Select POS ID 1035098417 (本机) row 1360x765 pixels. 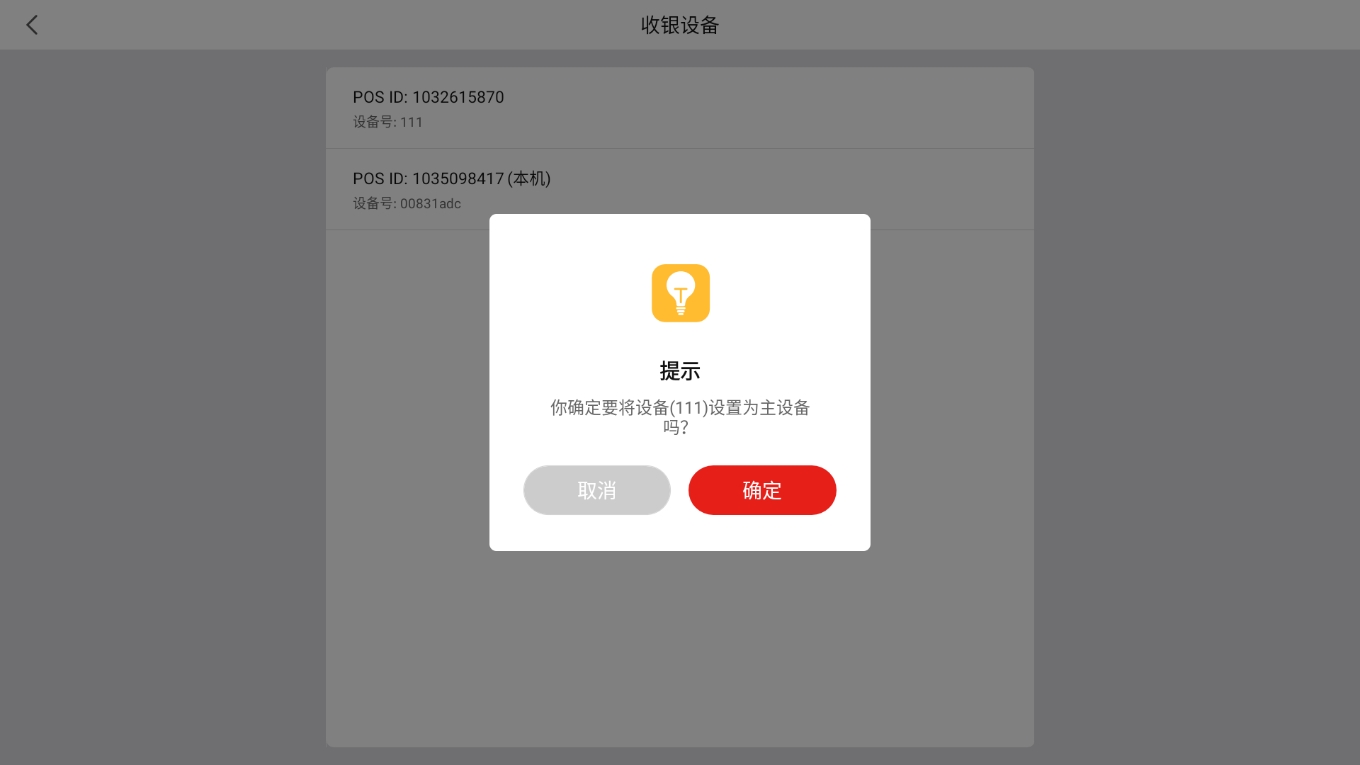tap(679, 189)
